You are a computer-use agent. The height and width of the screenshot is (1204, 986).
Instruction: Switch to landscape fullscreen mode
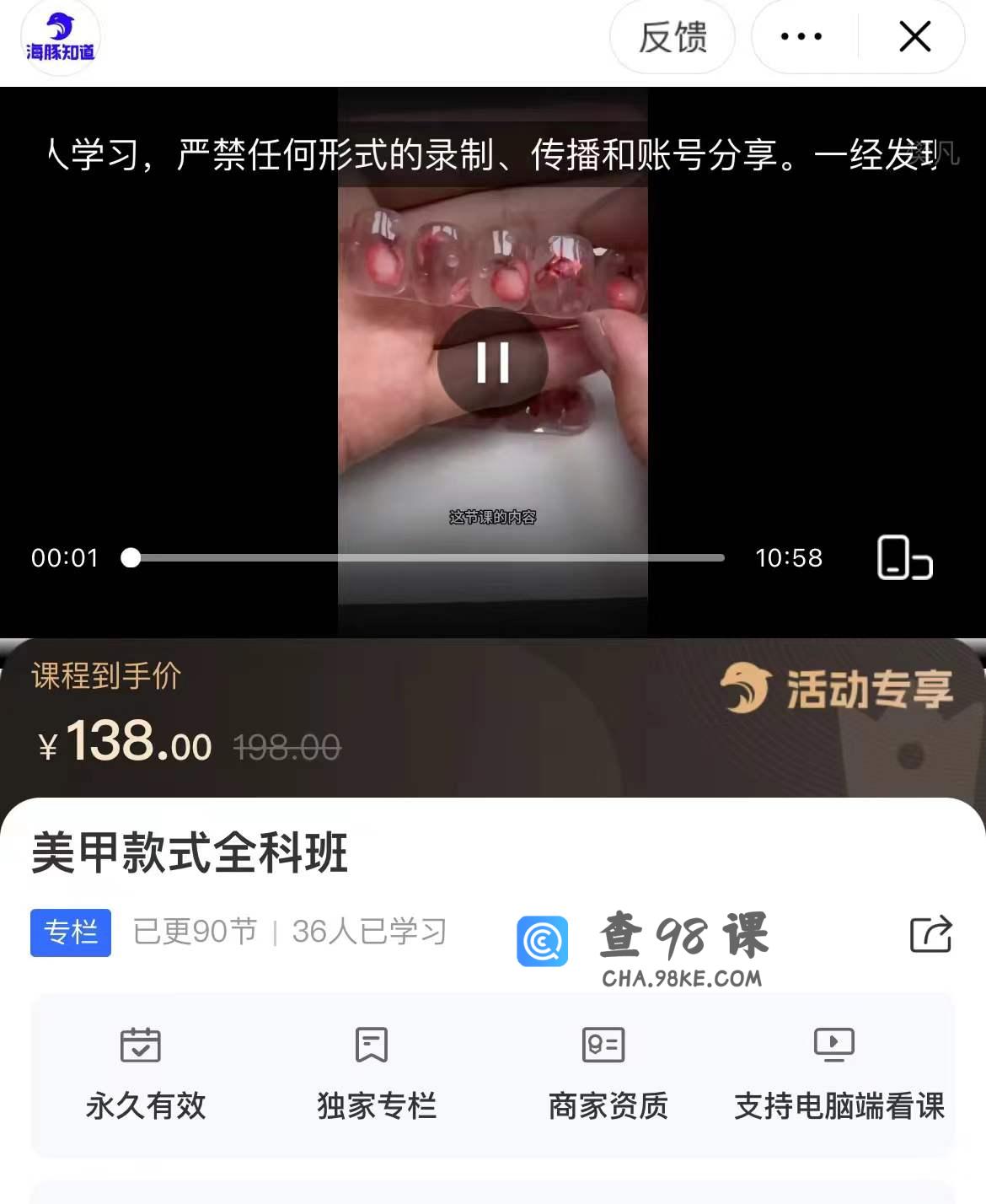[x=904, y=557]
